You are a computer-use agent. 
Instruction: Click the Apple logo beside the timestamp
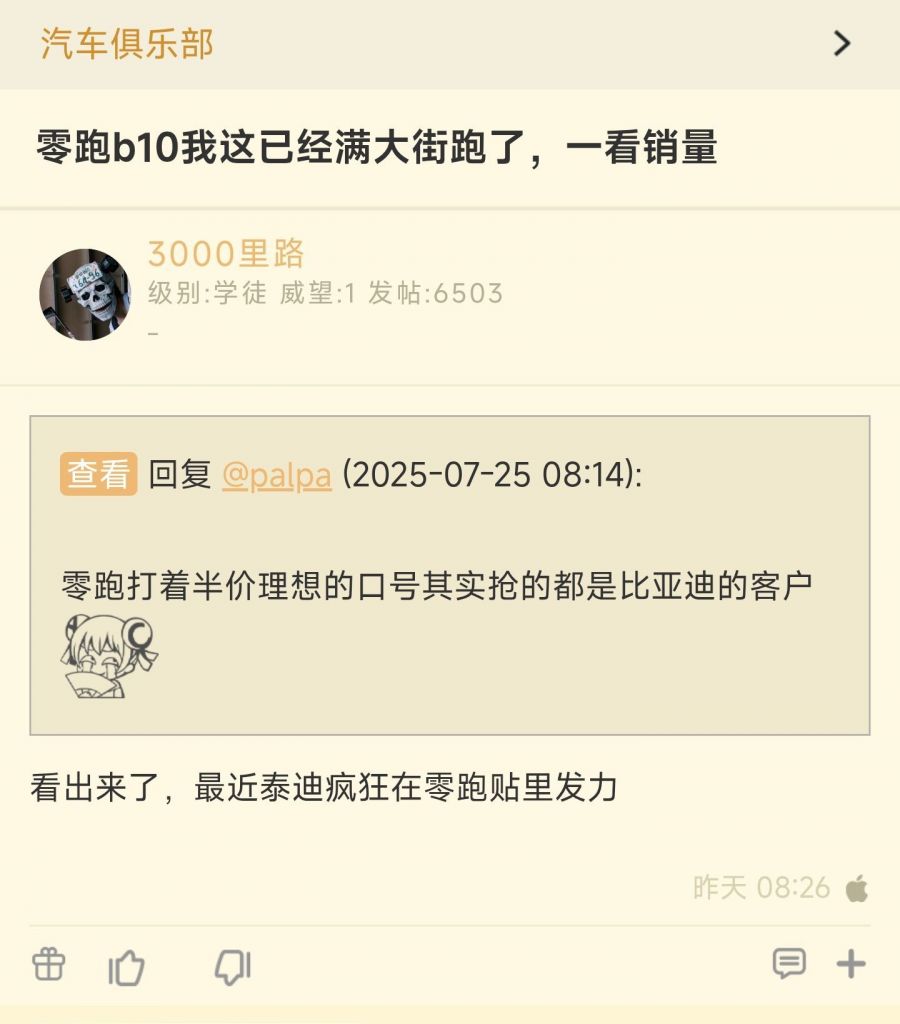(x=856, y=886)
